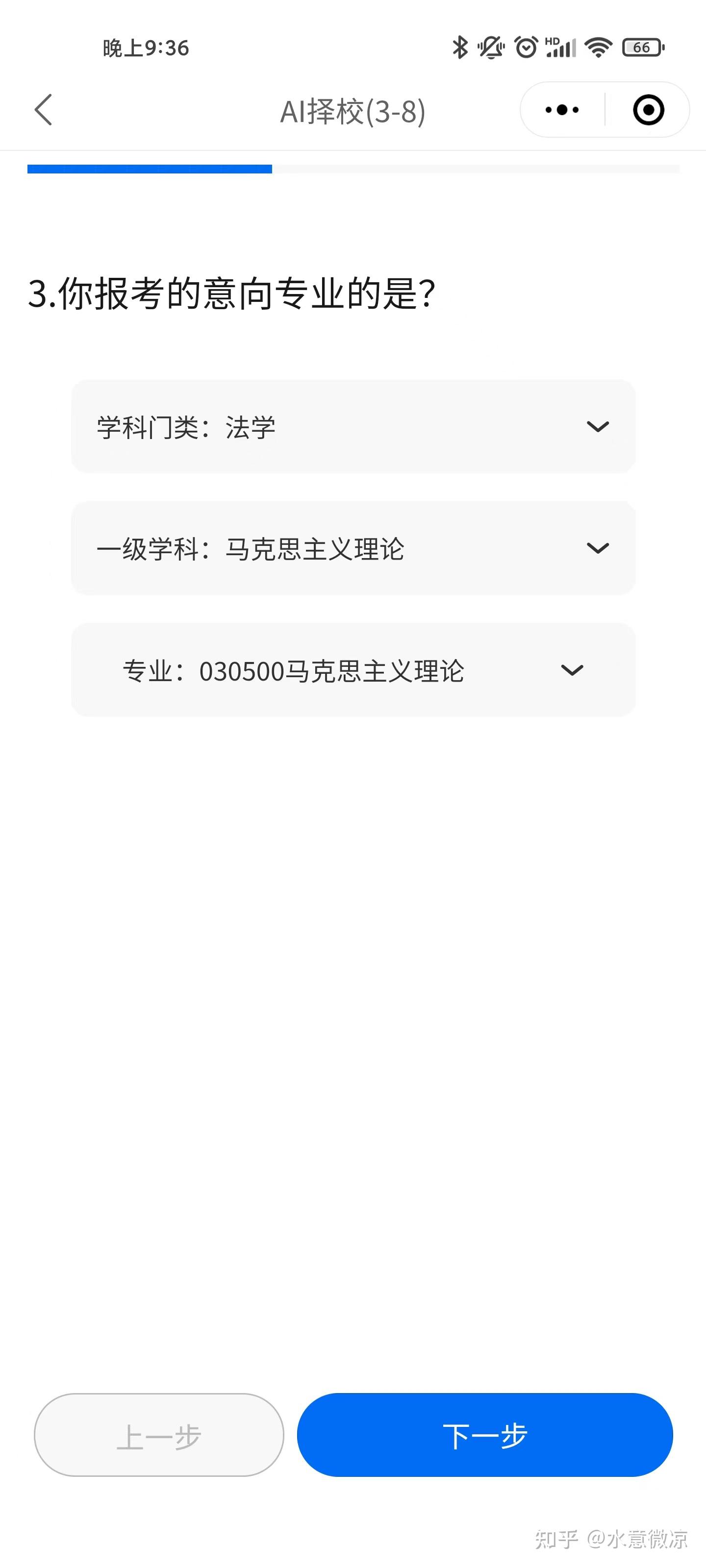Open the mini program three-dot menu
The width and height of the screenshot is (706, 1568).
pos(562,110)
